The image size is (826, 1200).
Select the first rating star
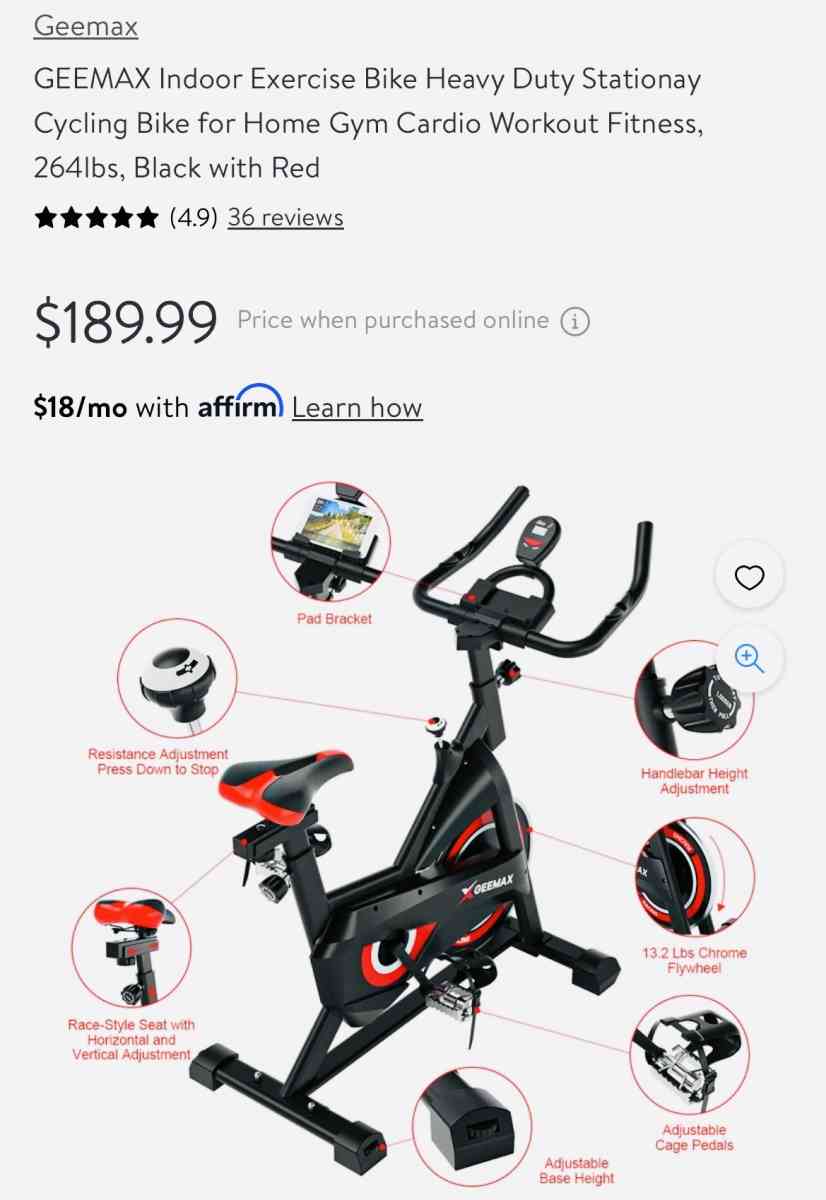pos(46,216)
